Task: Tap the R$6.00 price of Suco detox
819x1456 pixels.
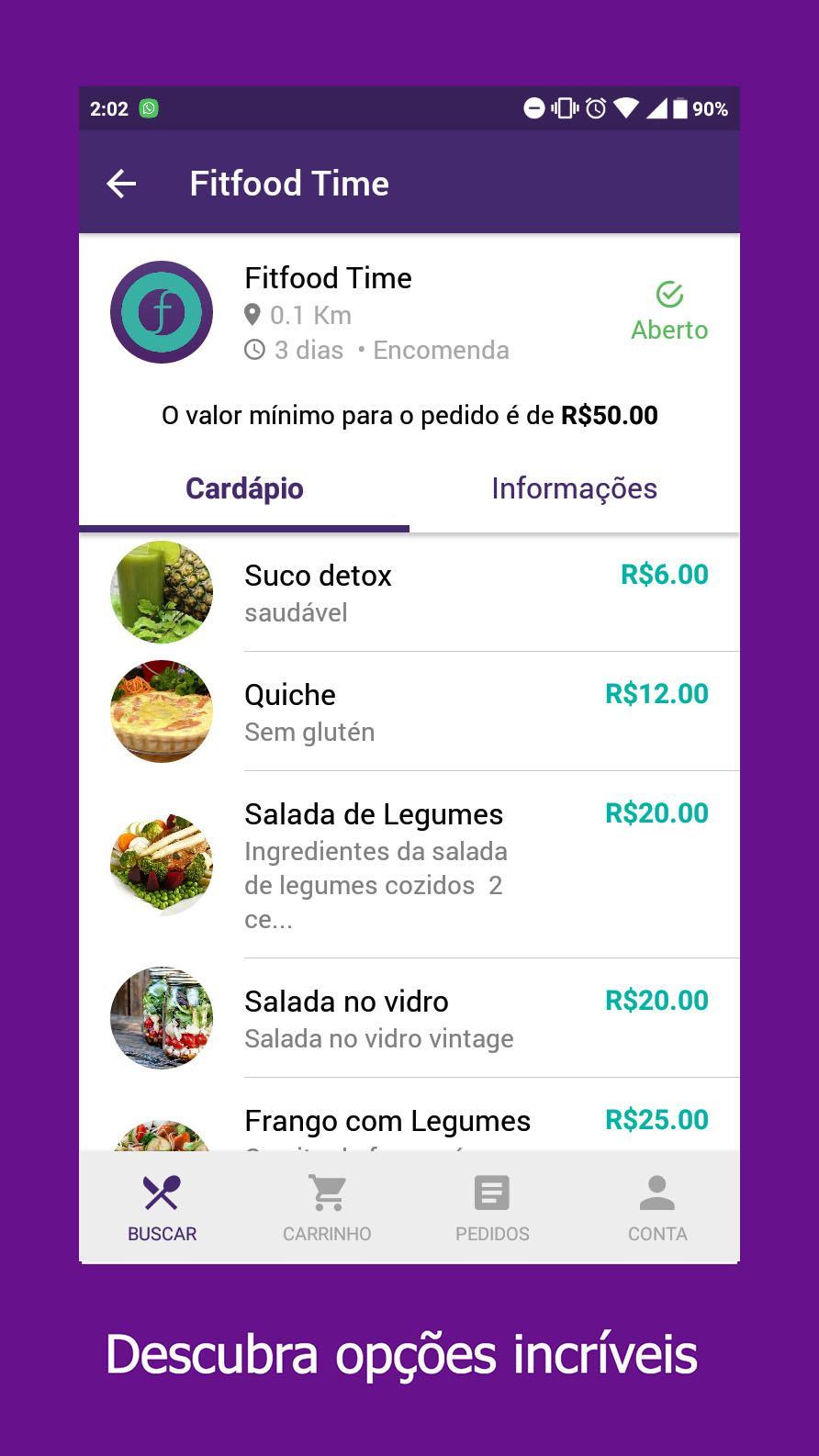Action: (x=663, y=575)
